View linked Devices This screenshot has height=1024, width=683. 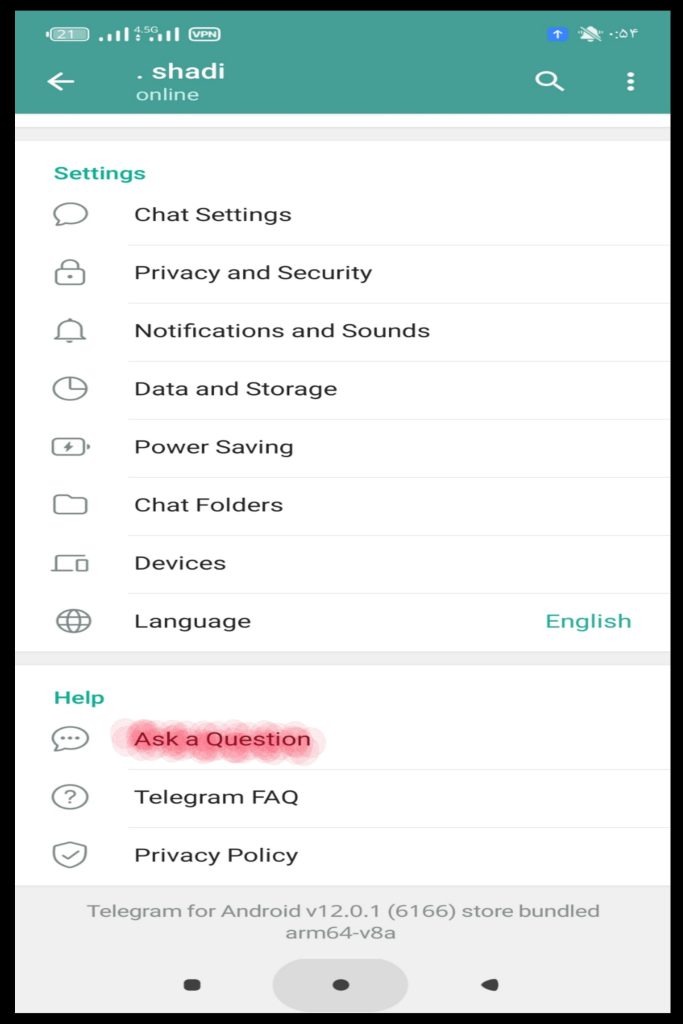click(x=180, y=563)
